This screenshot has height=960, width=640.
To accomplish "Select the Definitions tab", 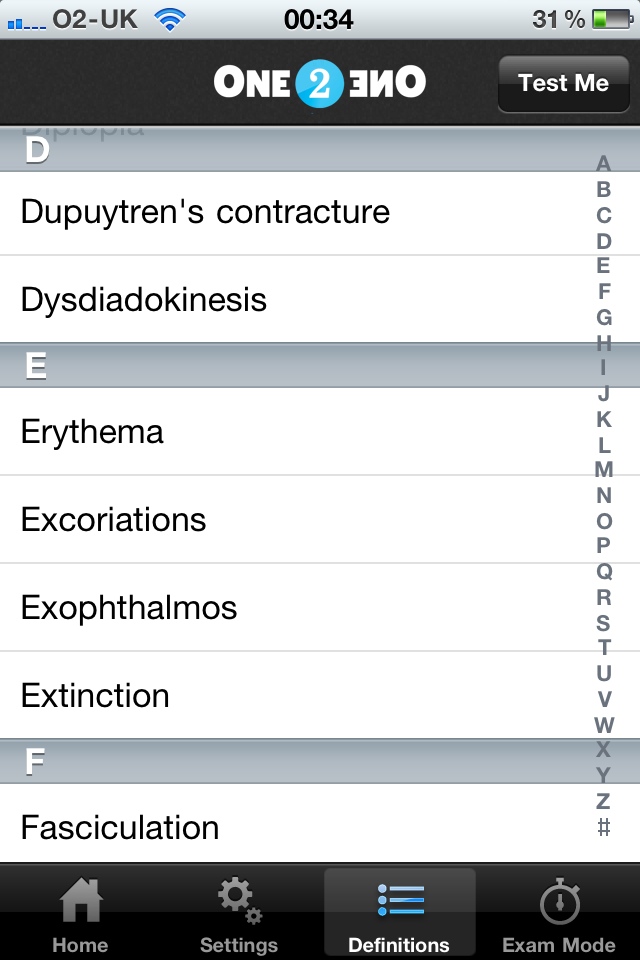I will click(x=399, y=914).
